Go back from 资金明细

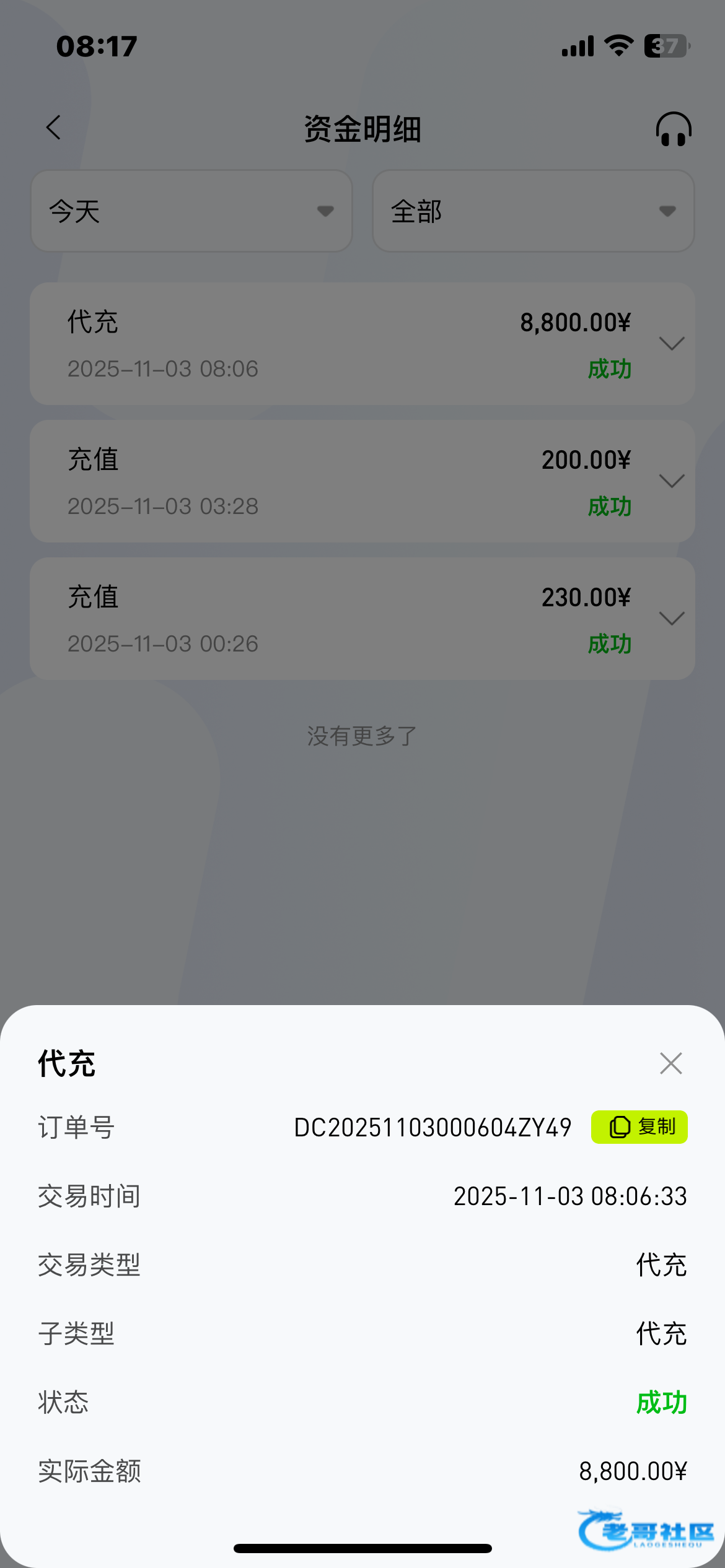click(54, 128)
